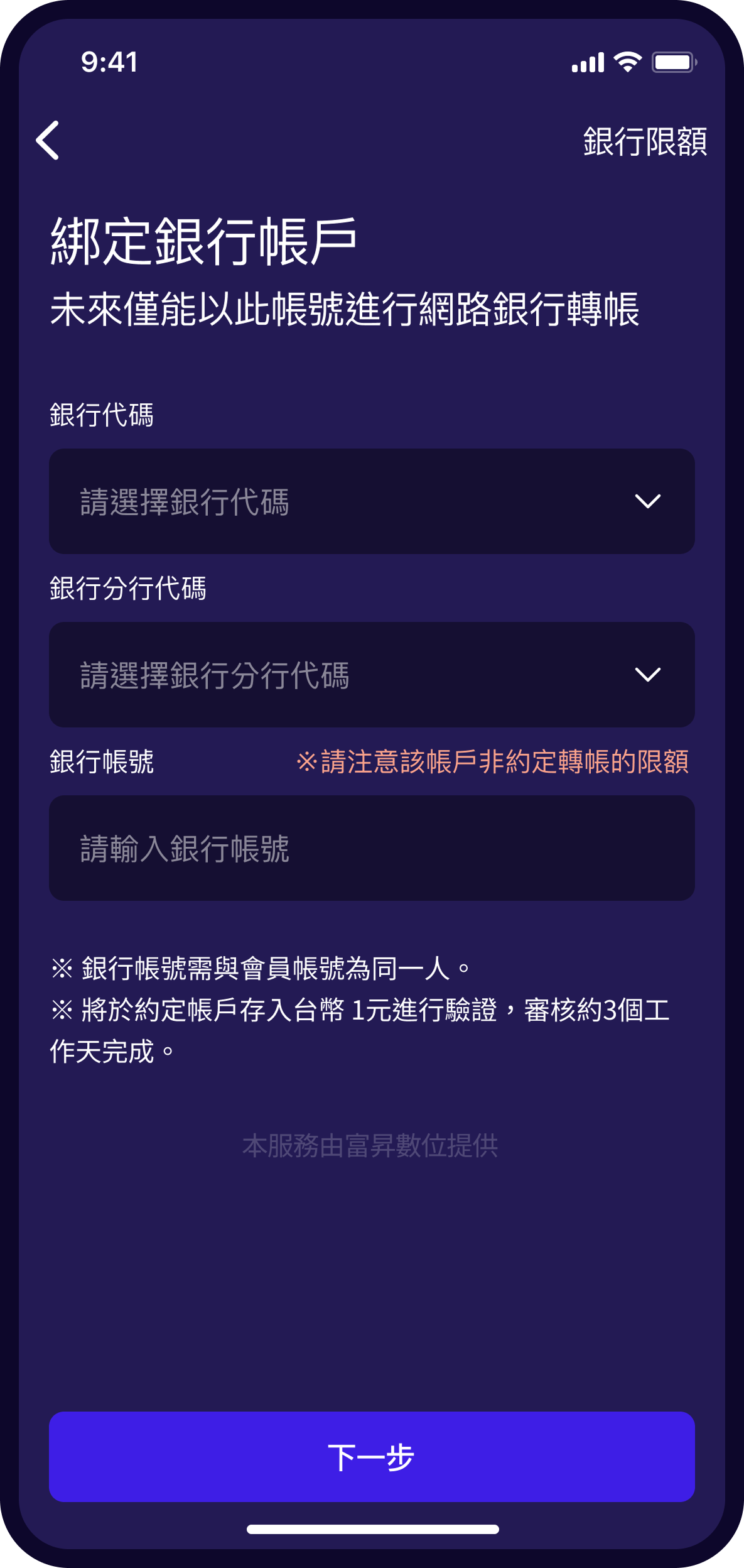Expand the 請選擇銀行代碼 dropdown
Image resolution: width=744 pixels, height=1568 pixels.
(372, 501)
